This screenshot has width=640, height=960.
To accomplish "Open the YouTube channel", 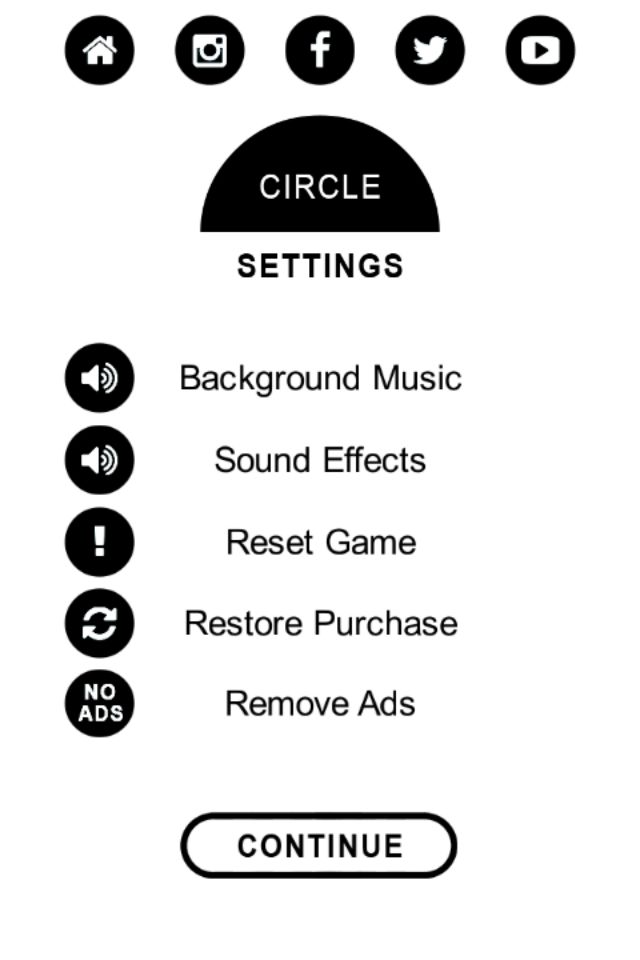I will [540, 50].
